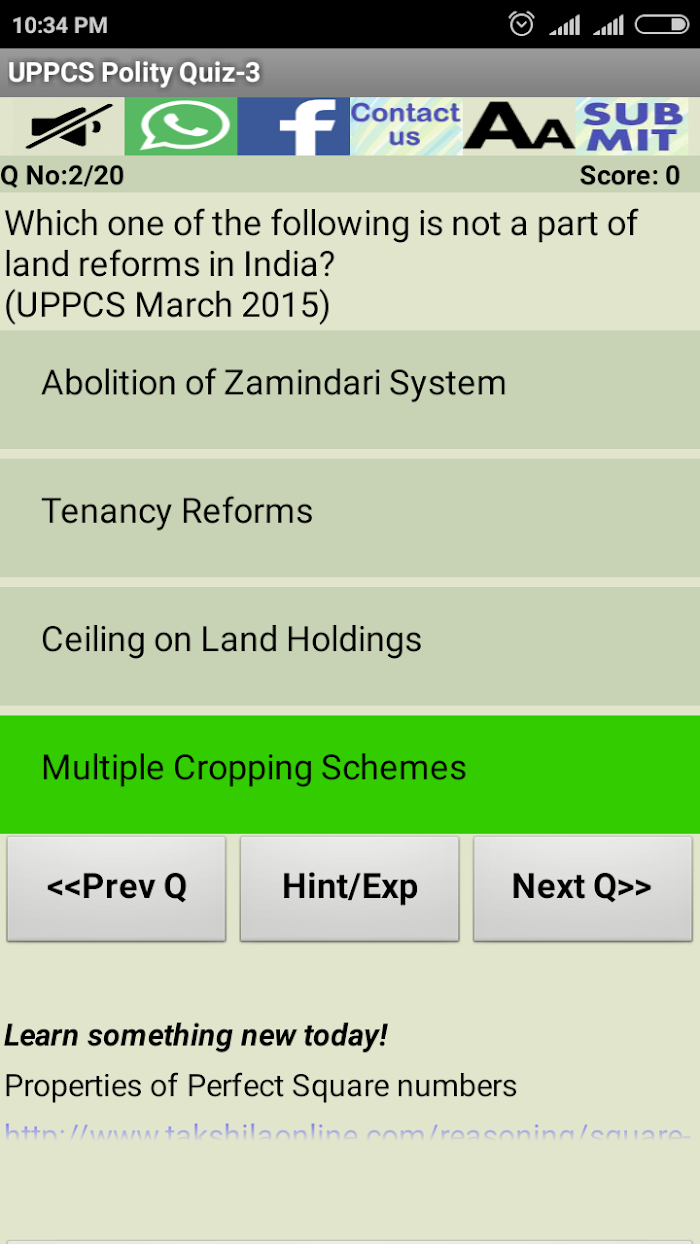Viewport: 700px width, 1244px height.
Task: Go to the next question
Action: pos(583,888)
